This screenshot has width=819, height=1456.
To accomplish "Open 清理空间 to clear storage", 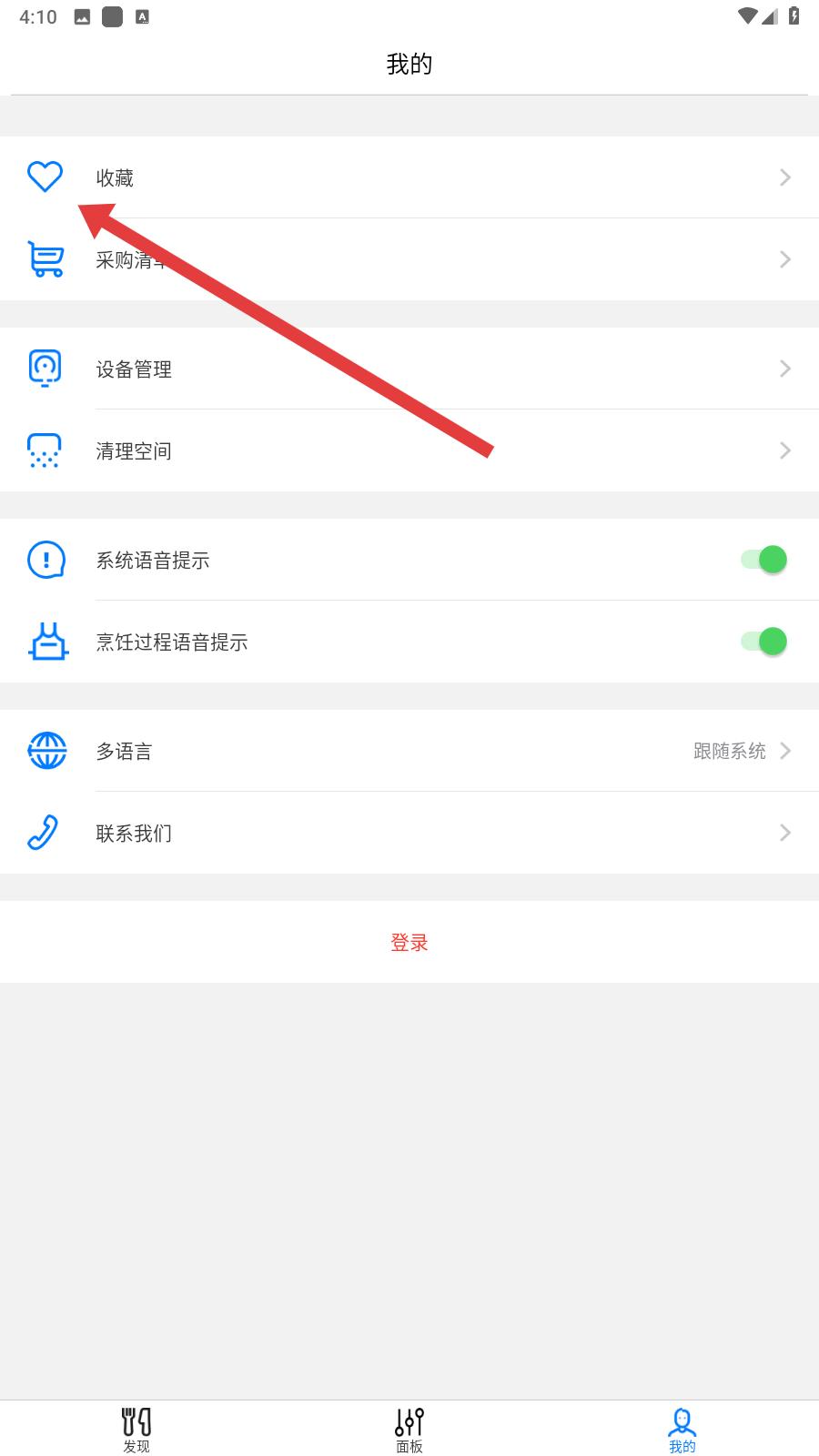I will pyautogui.click(x=409, y=450).
